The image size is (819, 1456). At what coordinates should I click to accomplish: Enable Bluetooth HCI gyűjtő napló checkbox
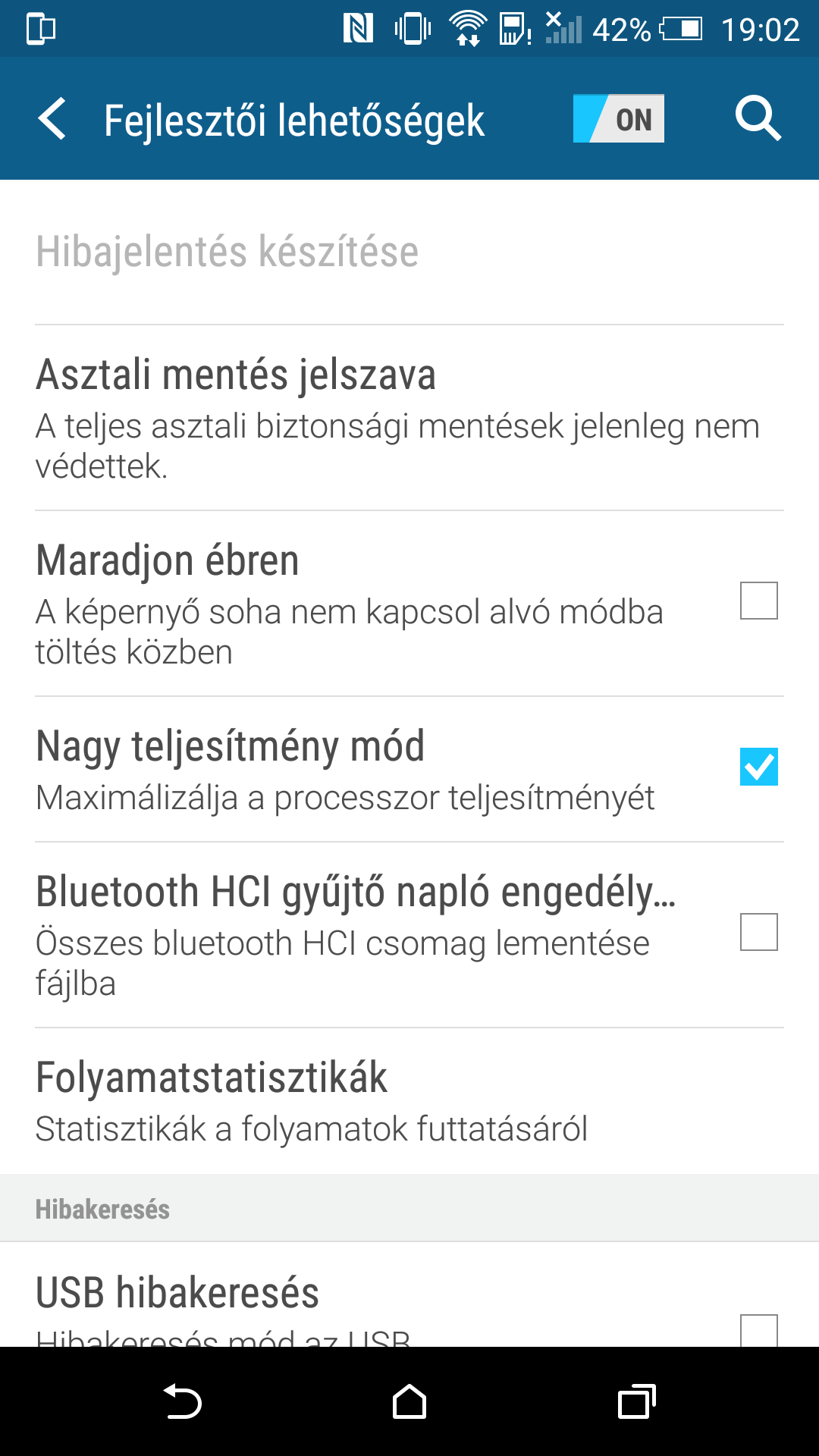click(x=758, y=932)
